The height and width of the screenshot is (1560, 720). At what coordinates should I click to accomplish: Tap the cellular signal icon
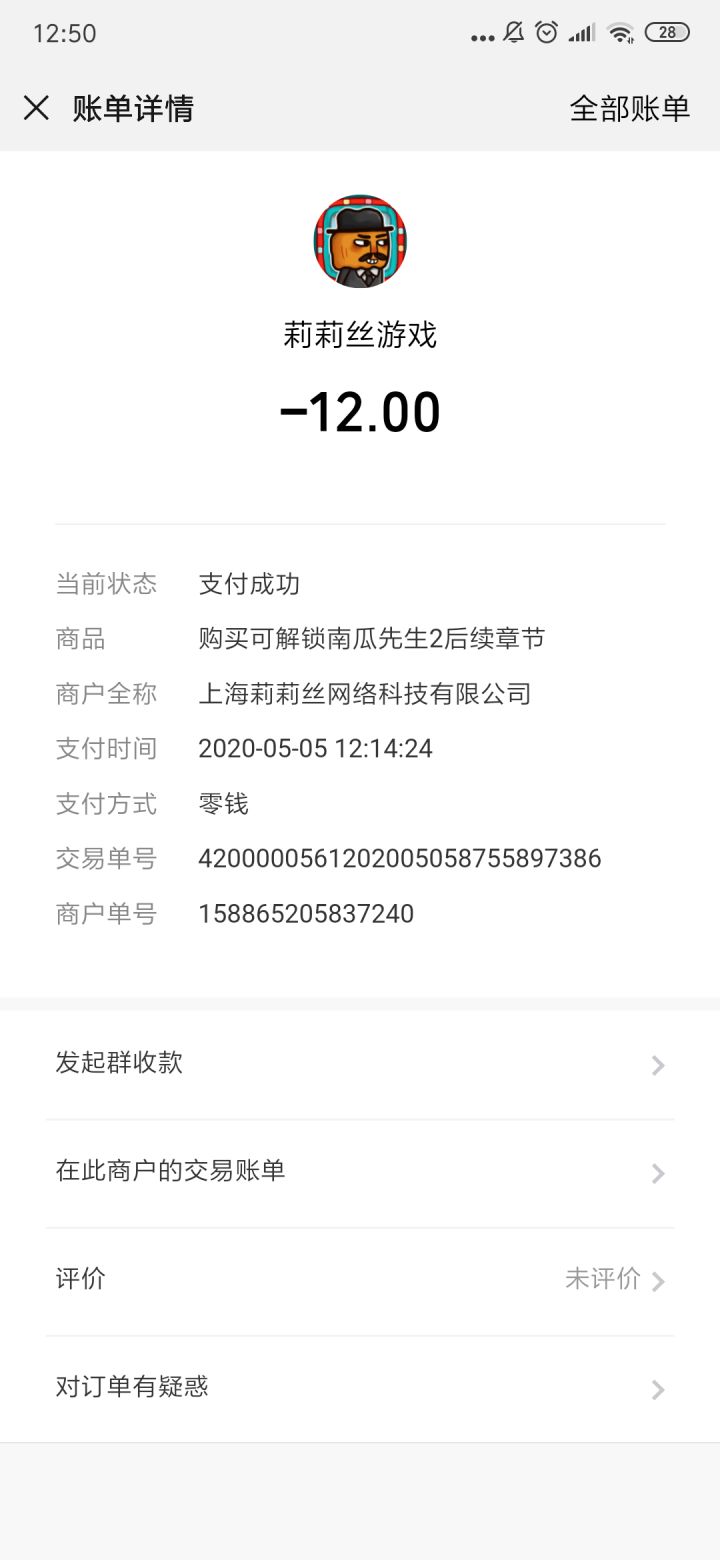[x=583, y=32]
